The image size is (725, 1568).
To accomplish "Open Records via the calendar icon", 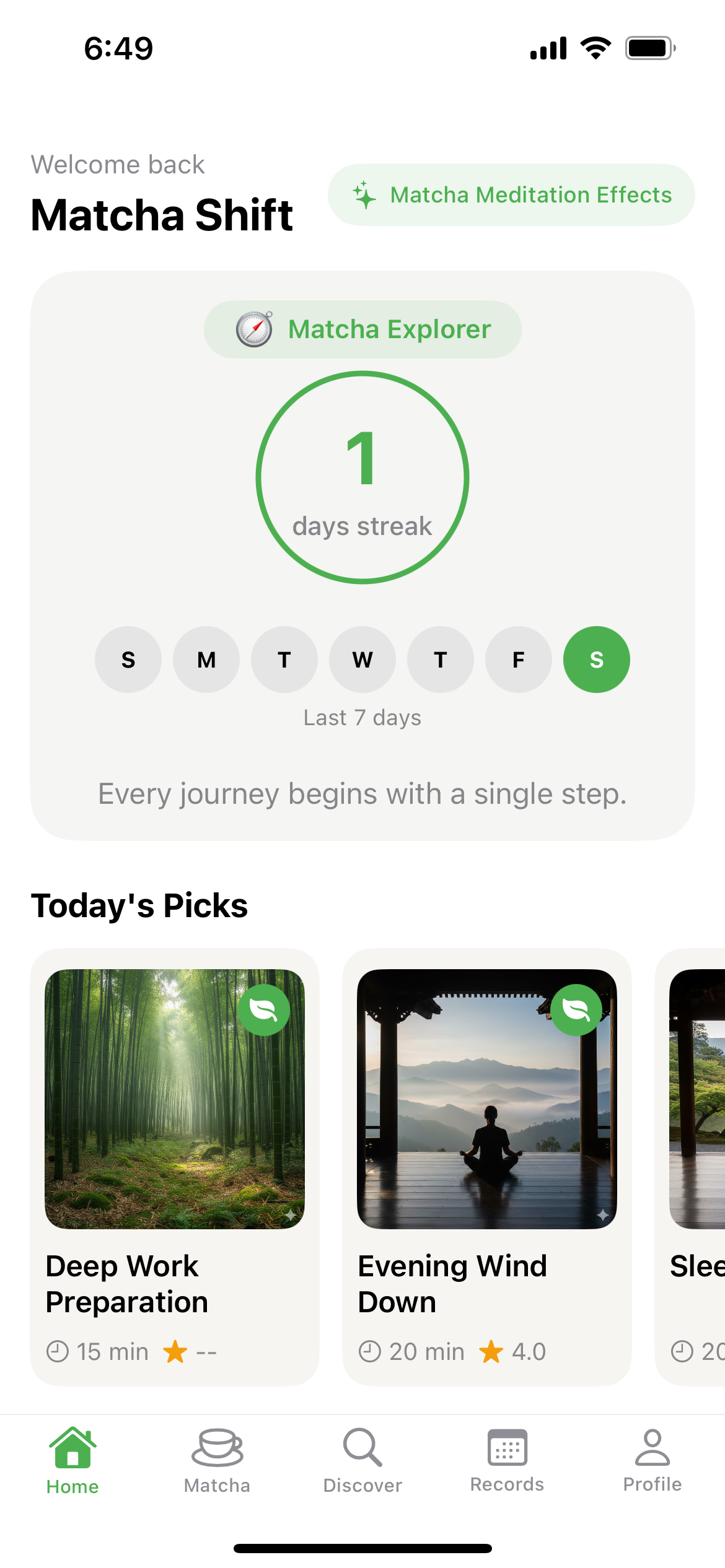I will [507, 1448].
